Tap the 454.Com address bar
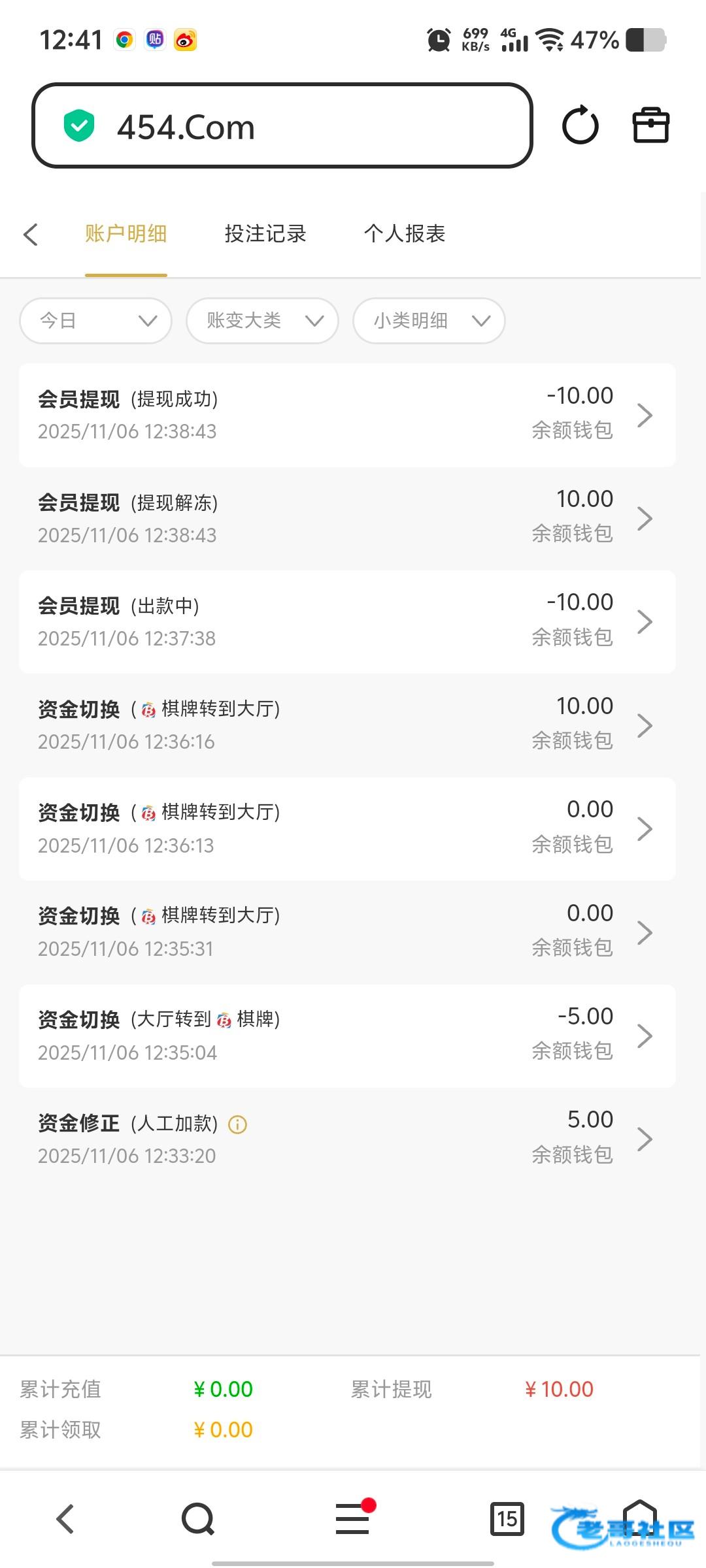Viewport: 706px width, 1568px height. point(282,125)
